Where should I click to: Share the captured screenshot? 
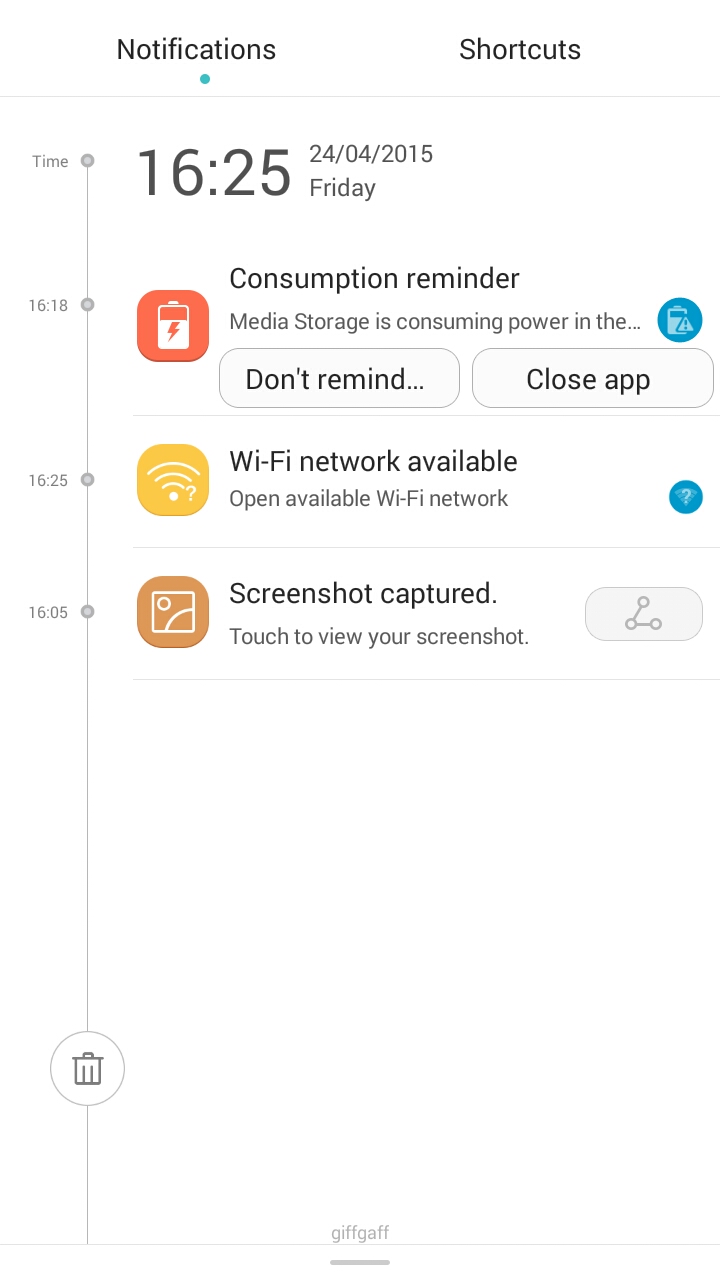(644, 613)
